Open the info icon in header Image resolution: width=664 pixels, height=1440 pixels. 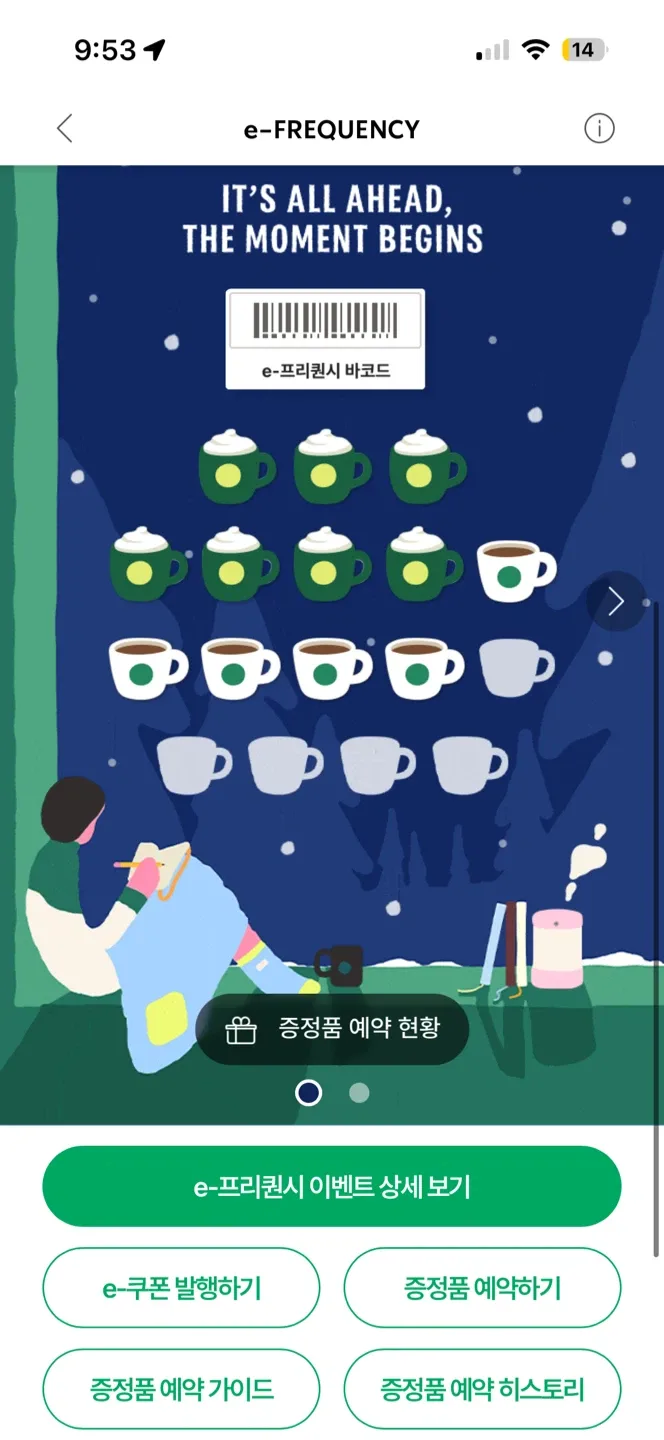(599, 128)
